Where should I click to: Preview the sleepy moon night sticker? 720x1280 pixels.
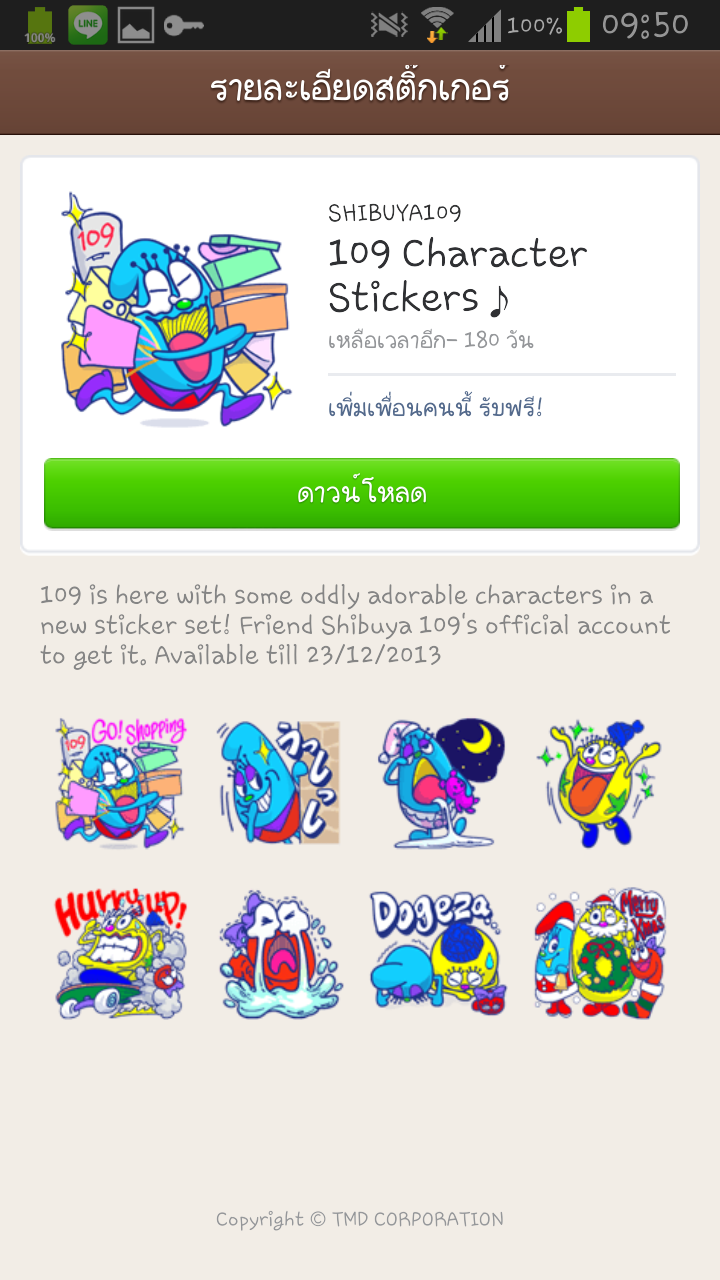(x=441, y=783)
